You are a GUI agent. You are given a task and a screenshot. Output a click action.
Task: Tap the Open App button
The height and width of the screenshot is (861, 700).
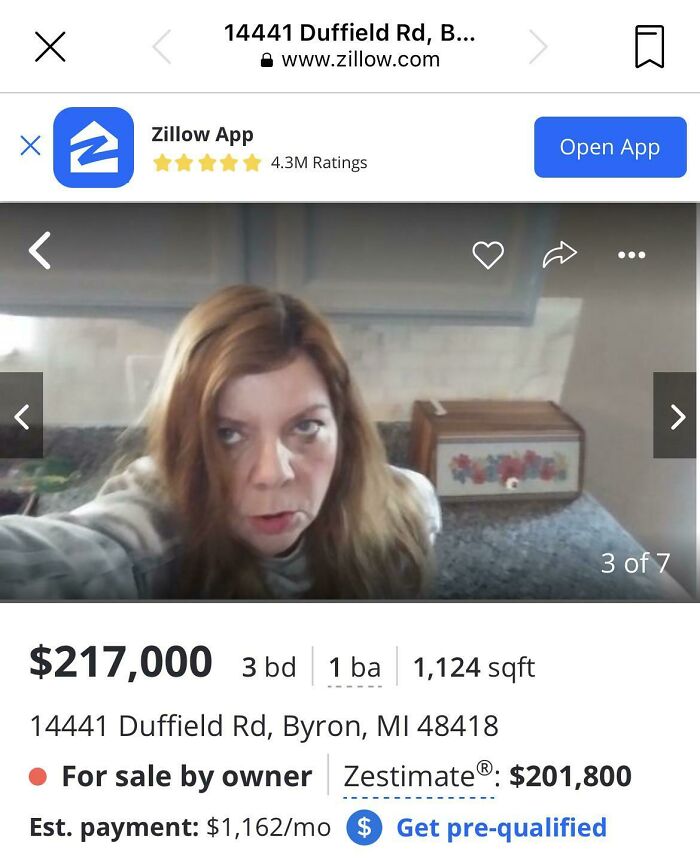pyautogui.click(x=610, y=147)
